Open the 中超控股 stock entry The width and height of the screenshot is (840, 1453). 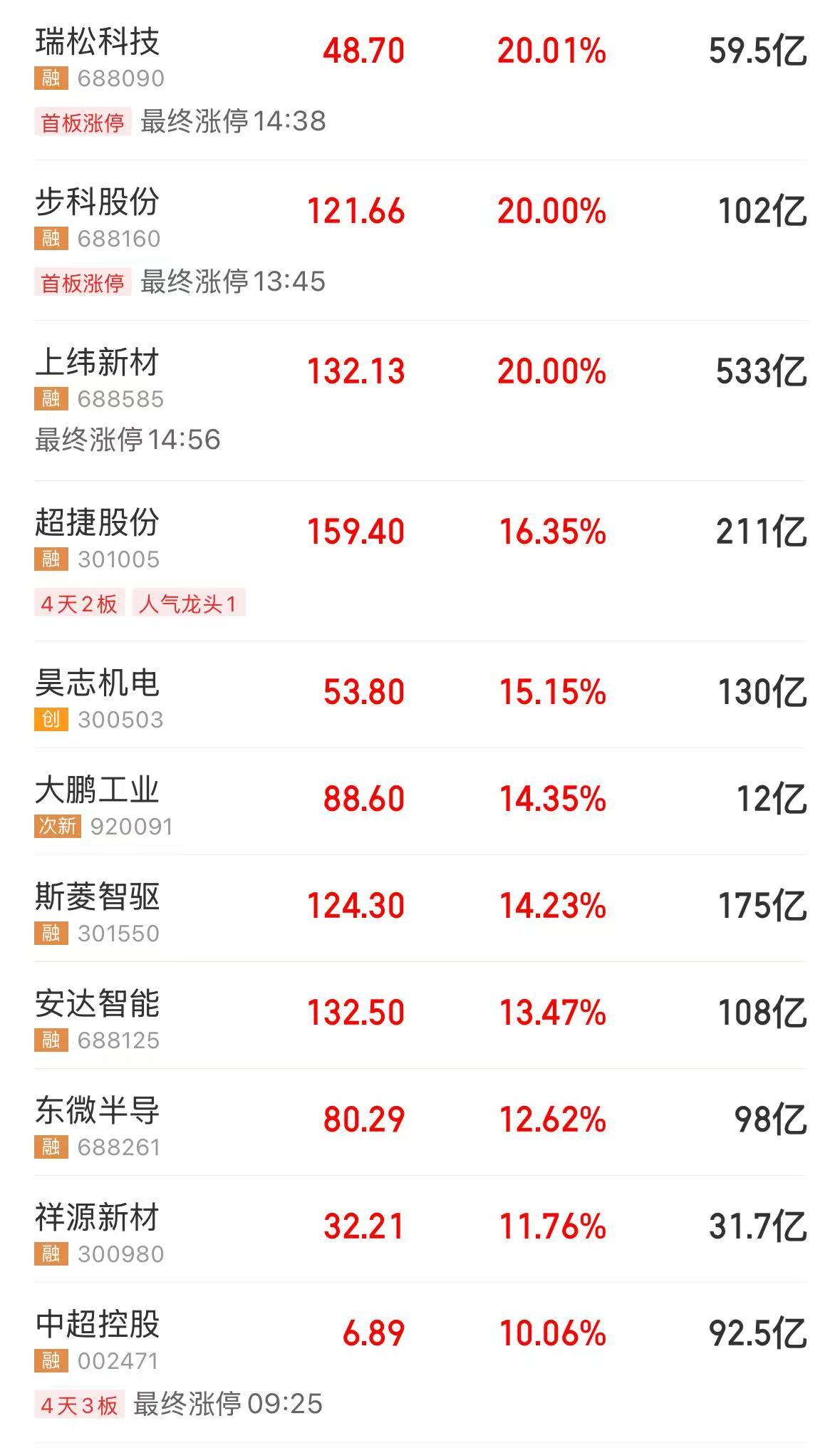pos(98,1325)
